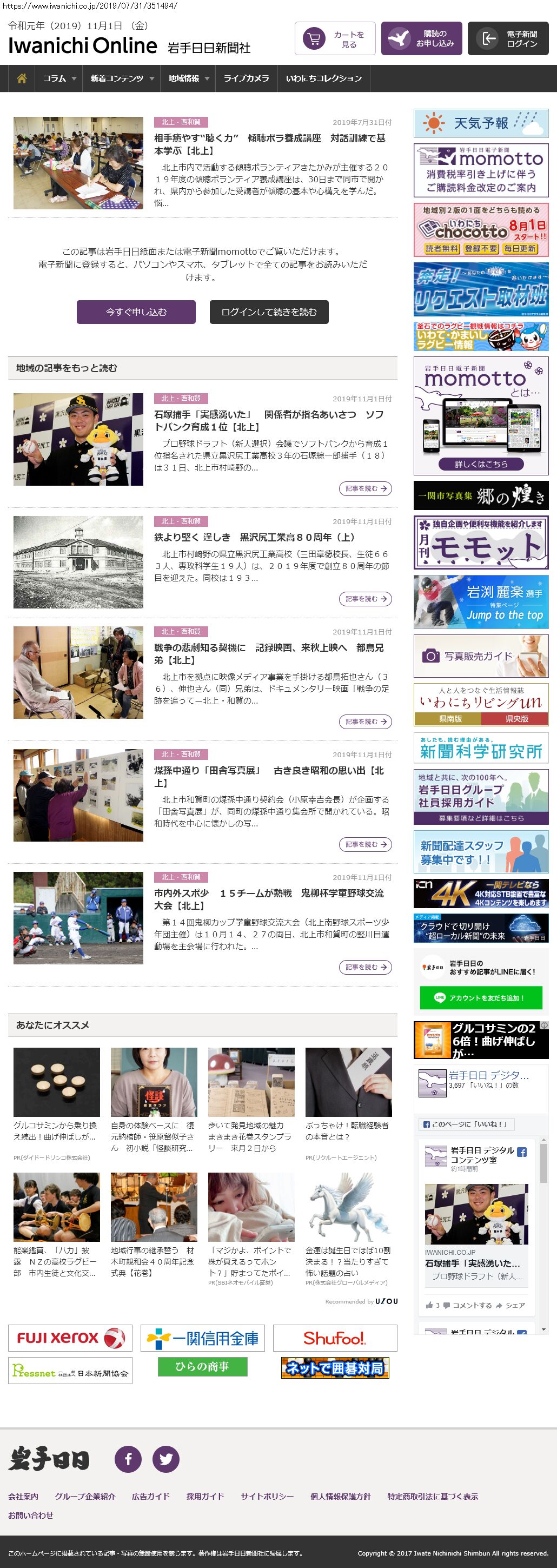Image resolution: width=557 pixels, height=1568 pixels.
Task: Open 会社案内 footer link
Action: [23, 1496]
